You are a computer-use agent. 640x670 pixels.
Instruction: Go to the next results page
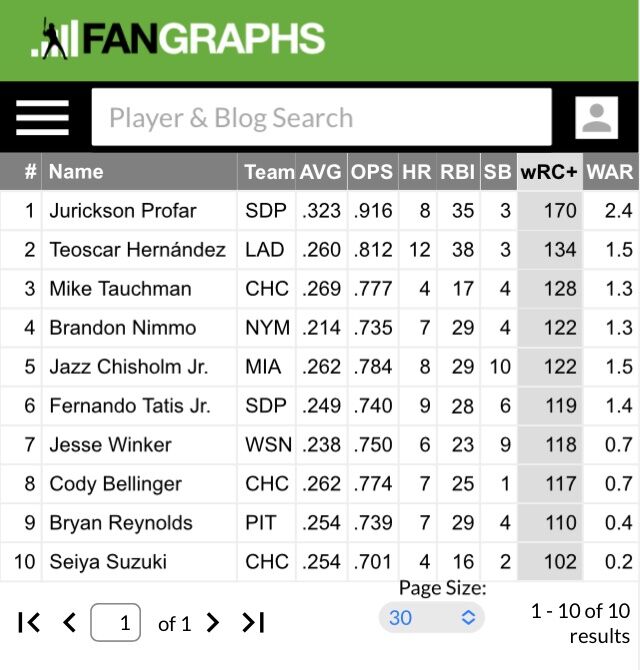tap(212, 623)
